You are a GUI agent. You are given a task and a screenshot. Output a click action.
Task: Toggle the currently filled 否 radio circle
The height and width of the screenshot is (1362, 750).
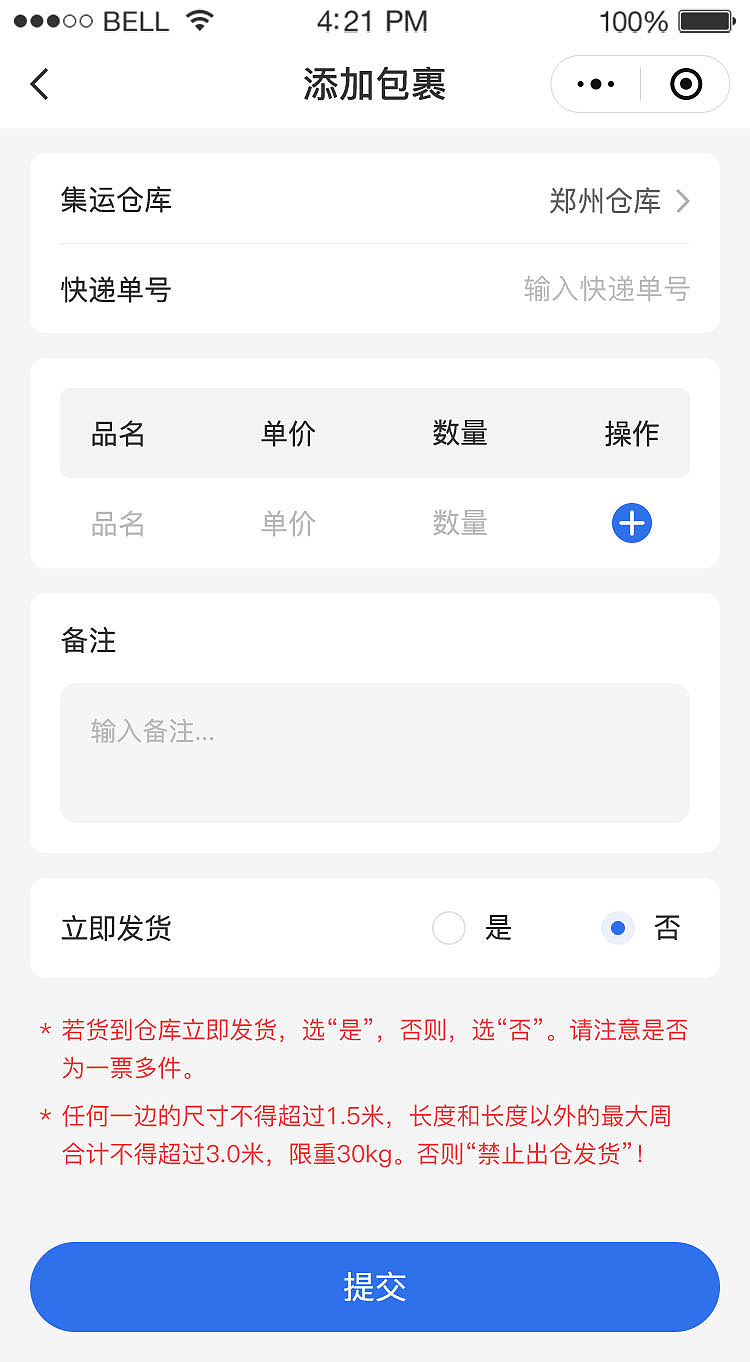(618, 928)
